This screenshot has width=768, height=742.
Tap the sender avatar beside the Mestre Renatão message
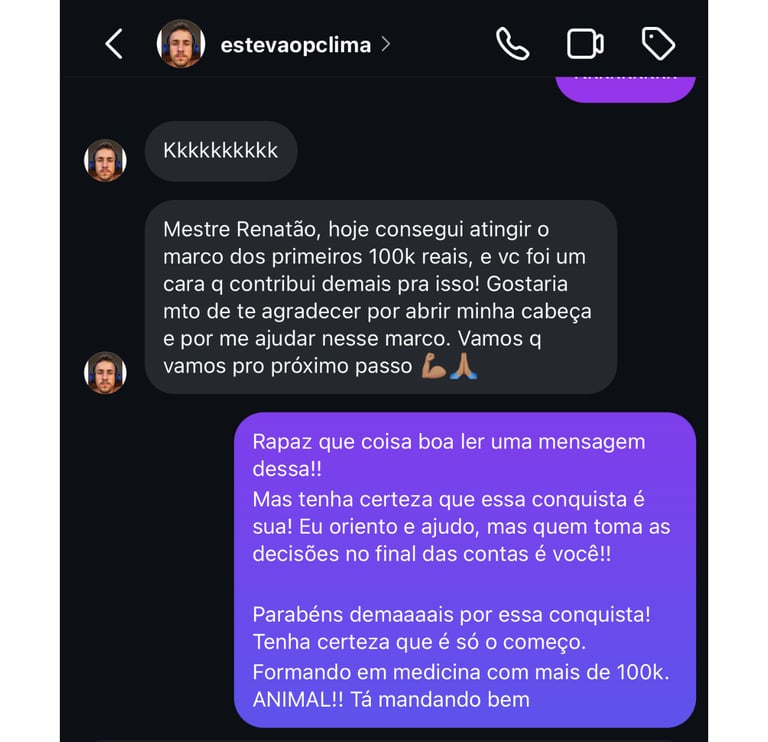[105, 372]
